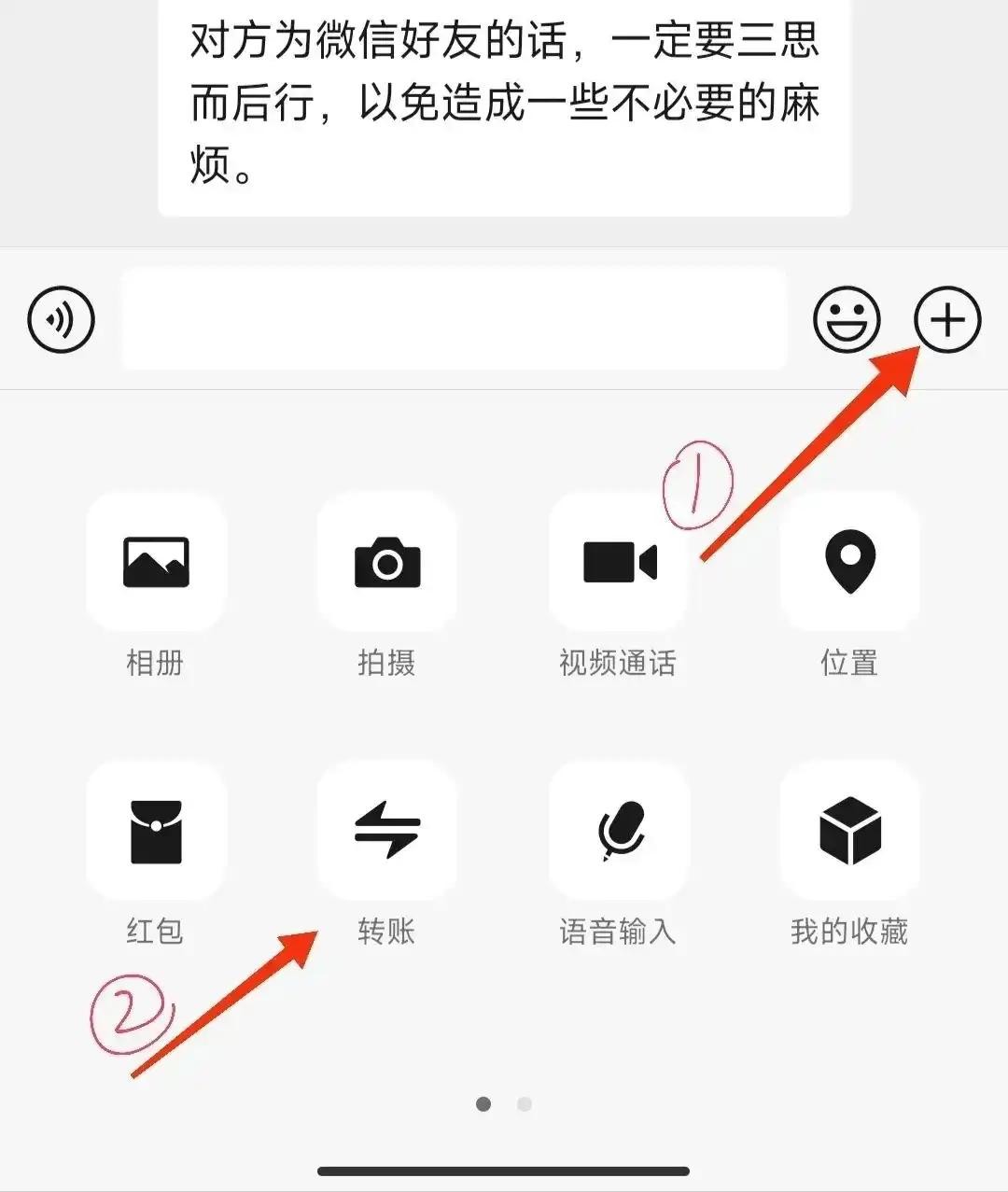1008x1192 pixels.
Task: Send a 红包 red packet
Action: 156,831
